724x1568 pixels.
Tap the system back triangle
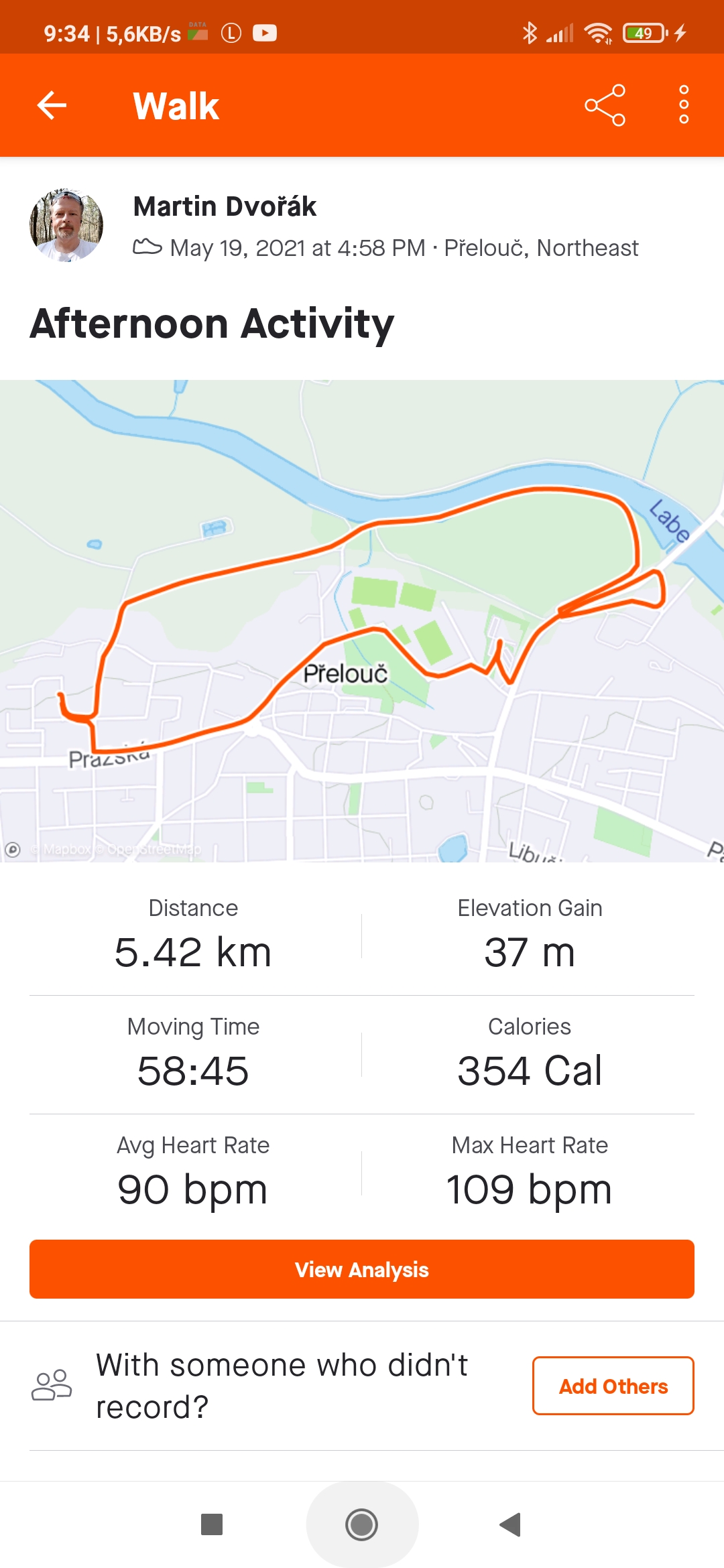[x=511, y=1524]
